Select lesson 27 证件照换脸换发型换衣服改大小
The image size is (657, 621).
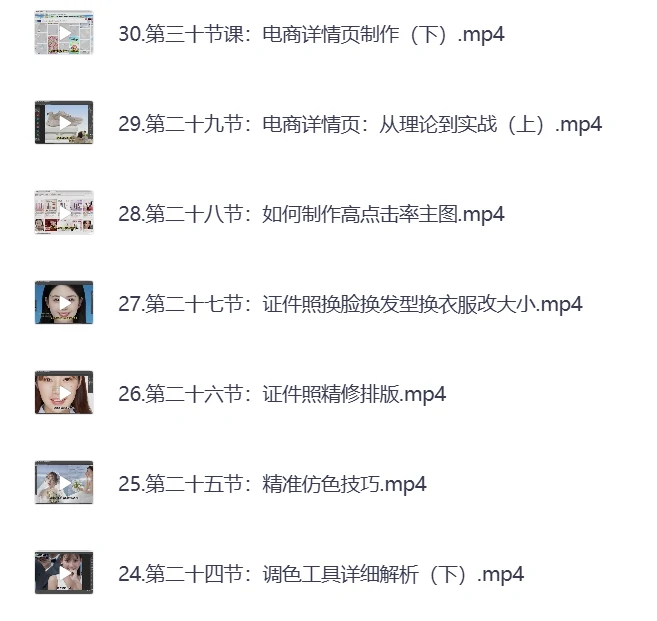click(x=350, y=304)
